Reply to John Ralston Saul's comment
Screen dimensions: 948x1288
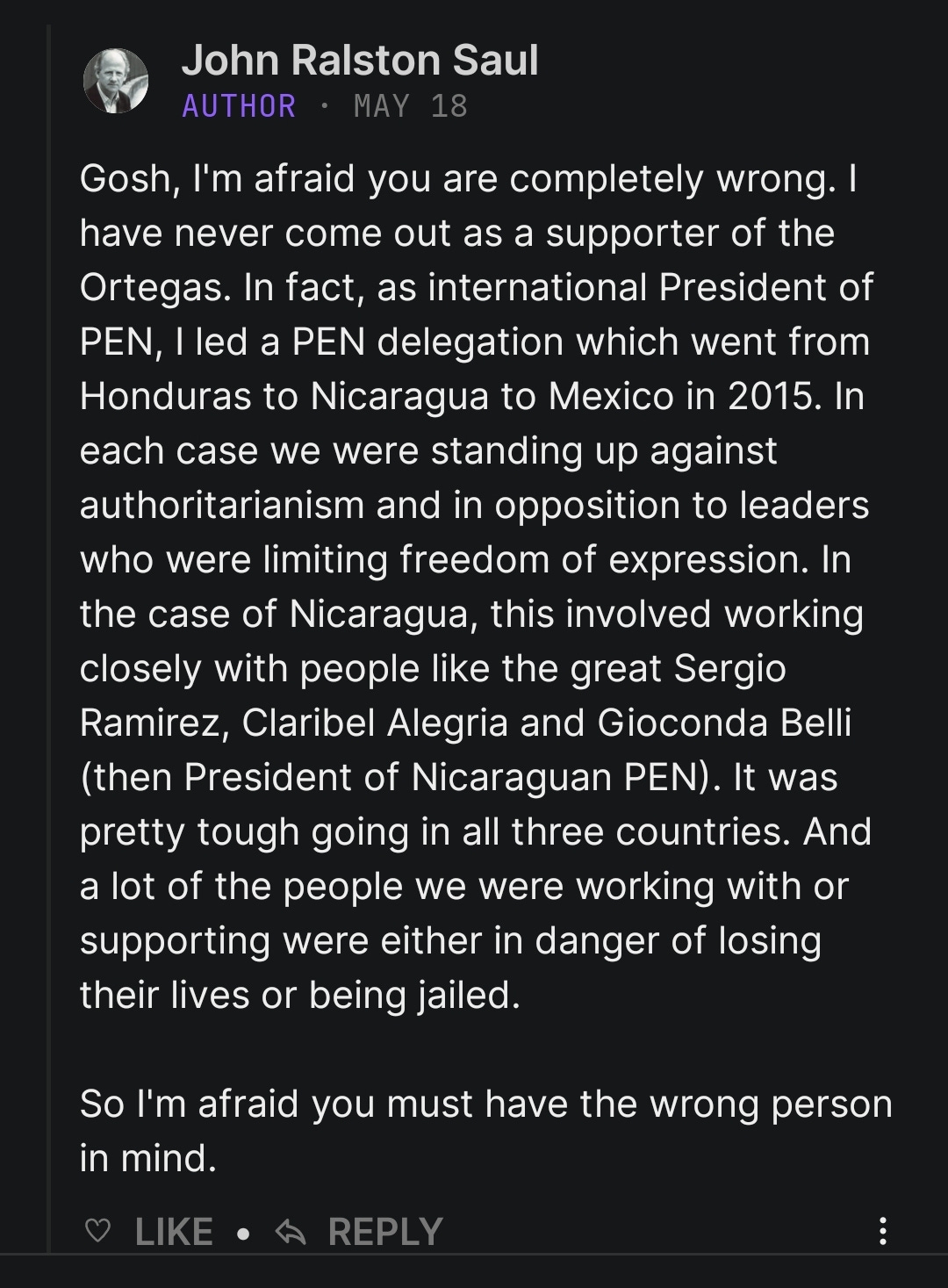click(359, 1231)
